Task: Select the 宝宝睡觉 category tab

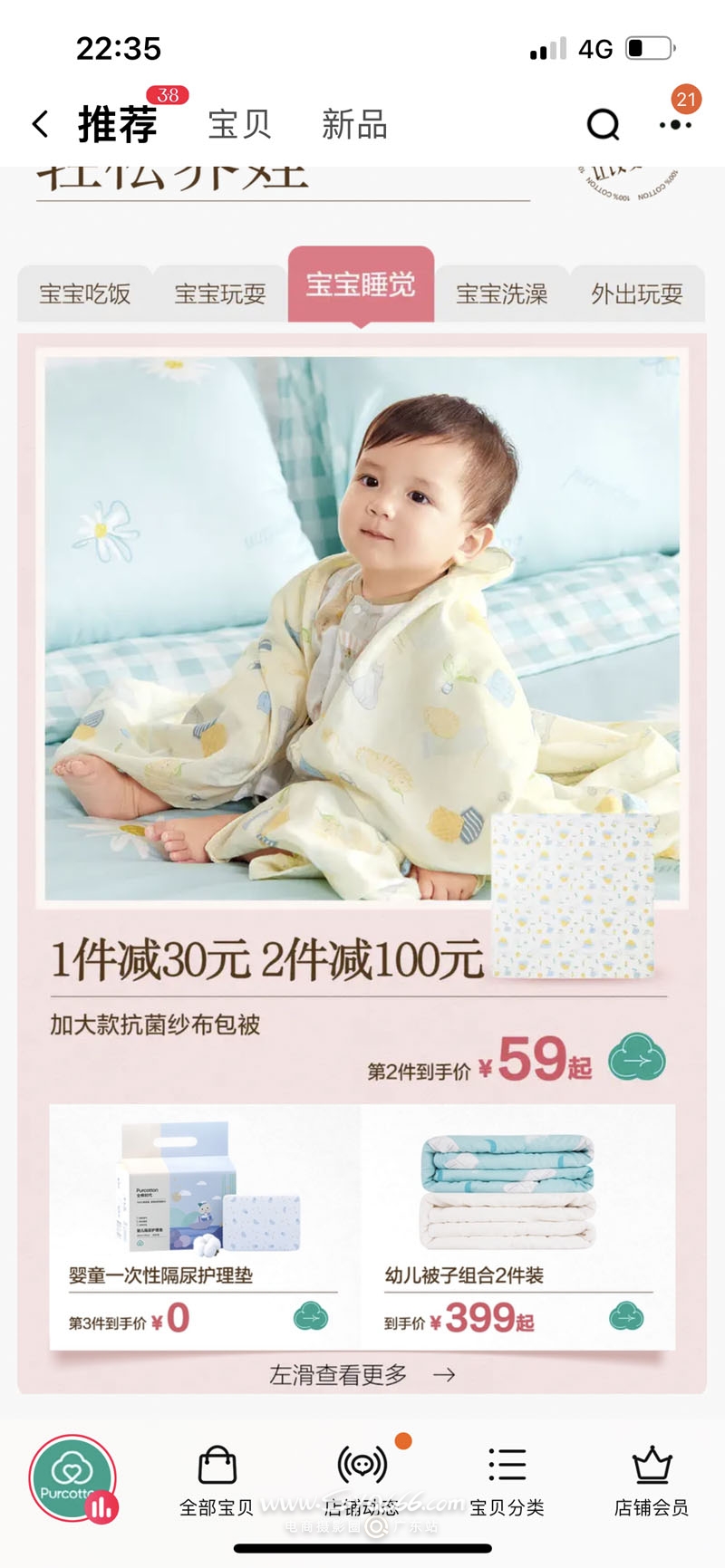Action: pos(361,285)
